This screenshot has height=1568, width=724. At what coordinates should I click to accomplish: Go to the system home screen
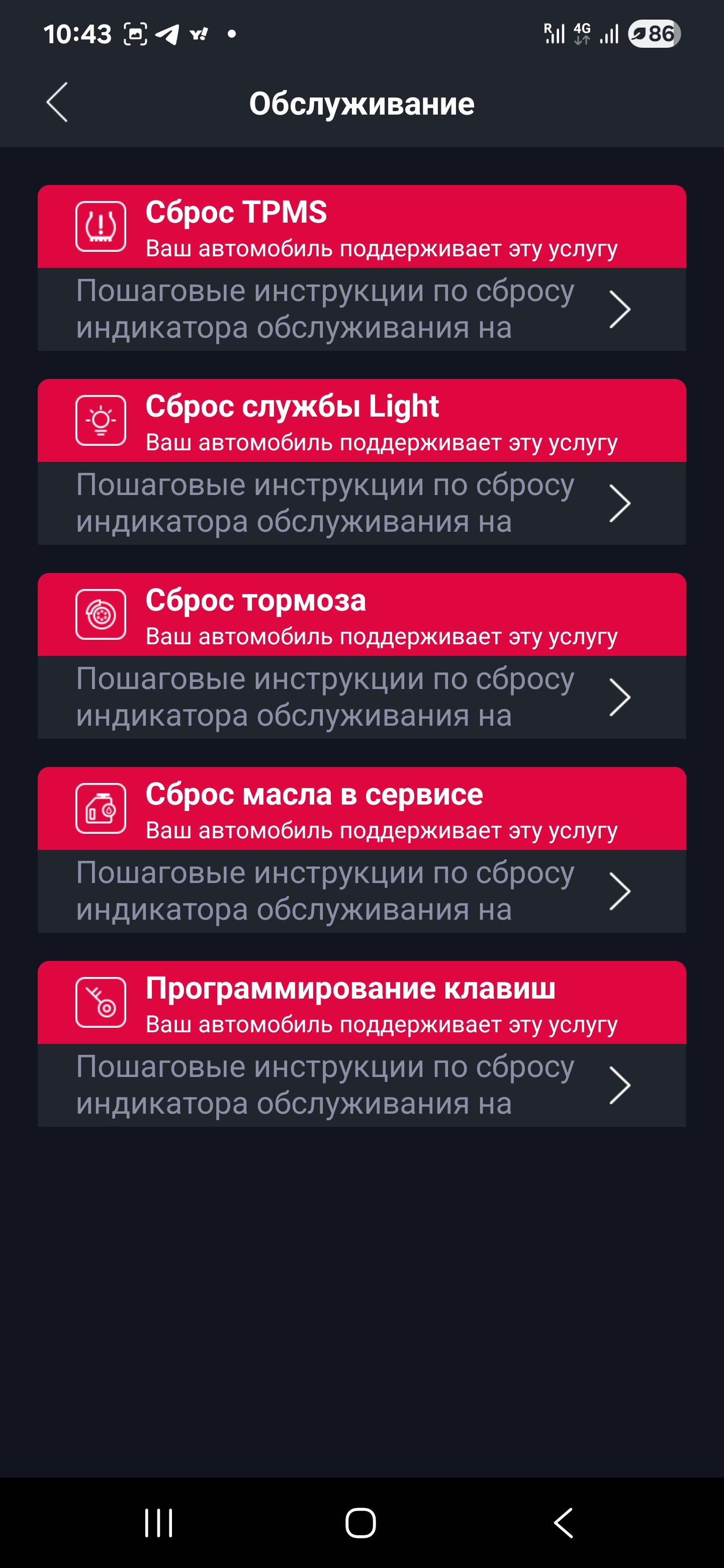click(360, 1522)
